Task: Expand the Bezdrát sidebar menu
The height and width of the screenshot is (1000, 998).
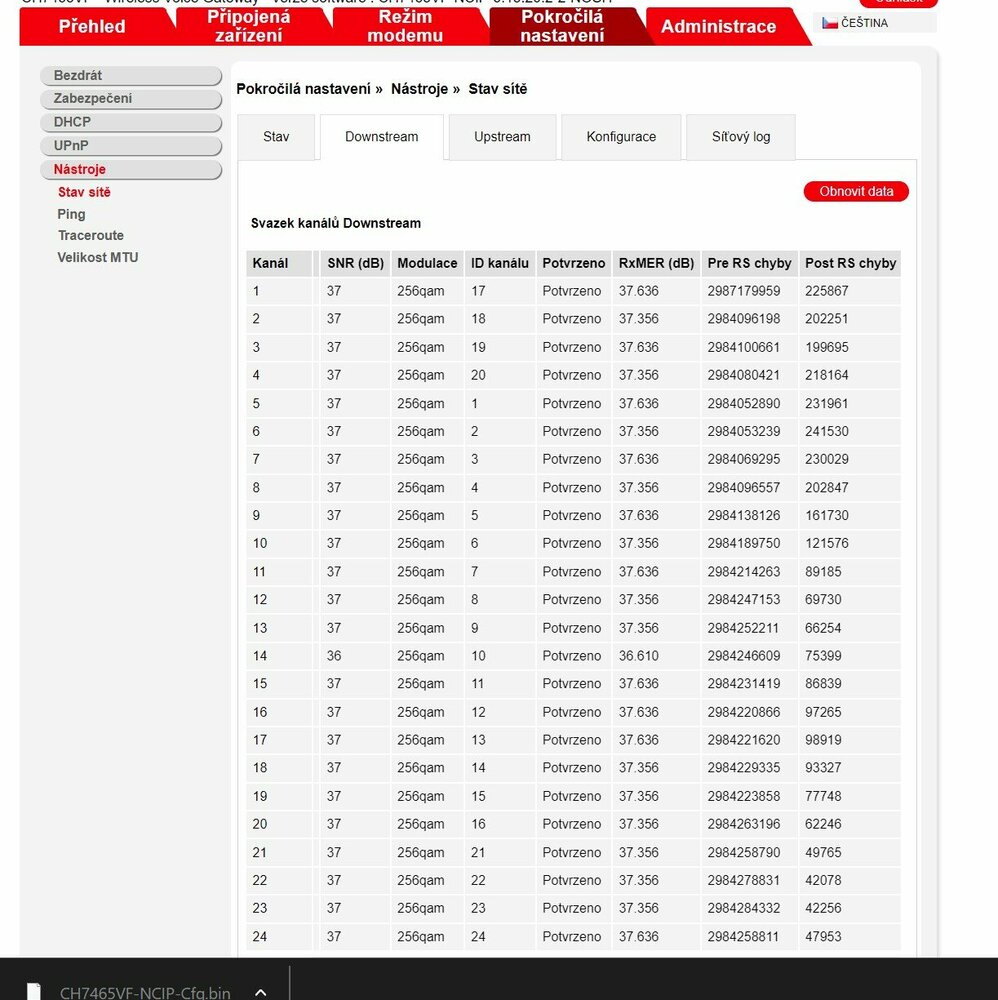Action: [x=130, y=76]
